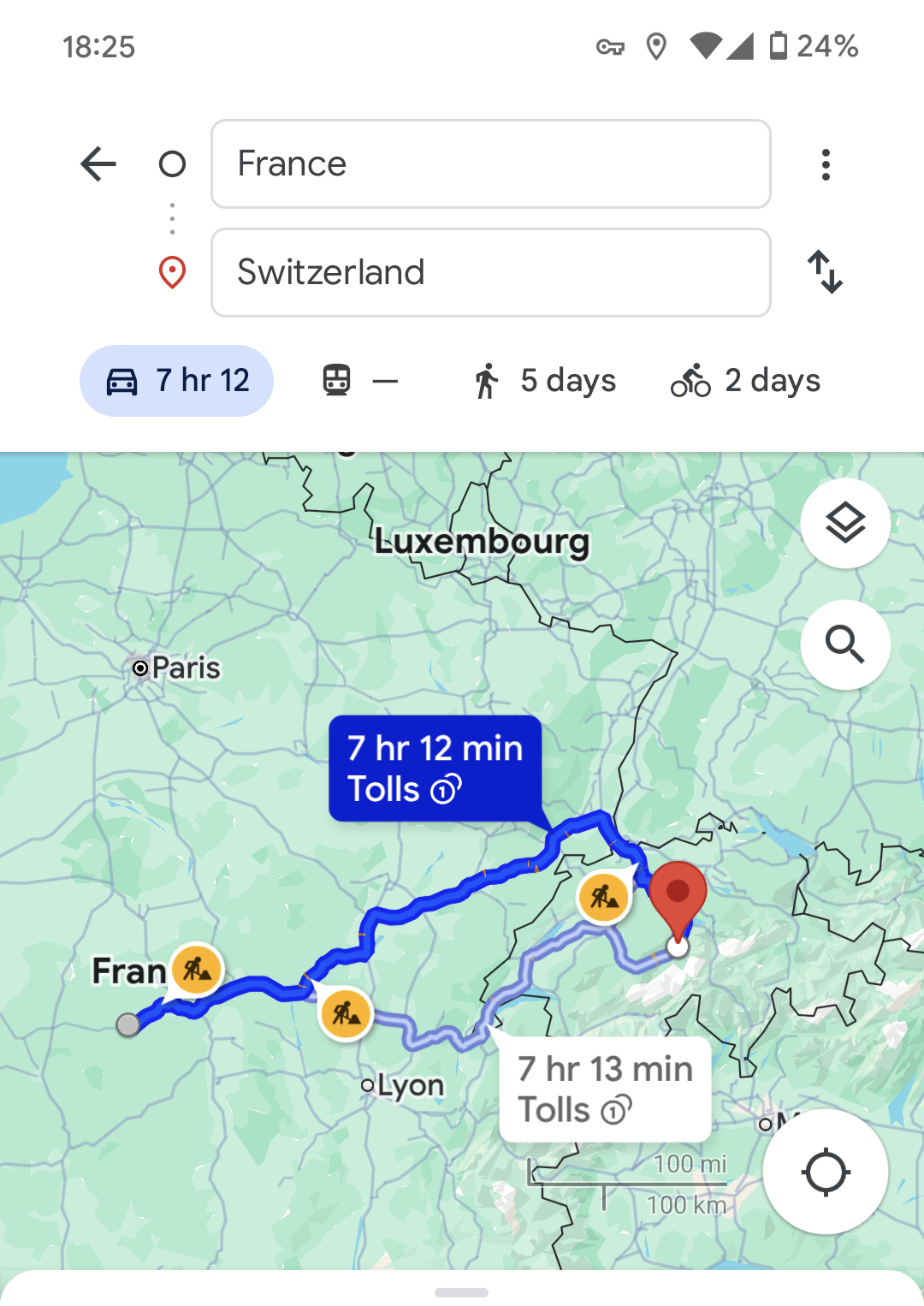The image size is (924, 1306).
Task: Go back using the arrow icon
Action: [98, 163]
